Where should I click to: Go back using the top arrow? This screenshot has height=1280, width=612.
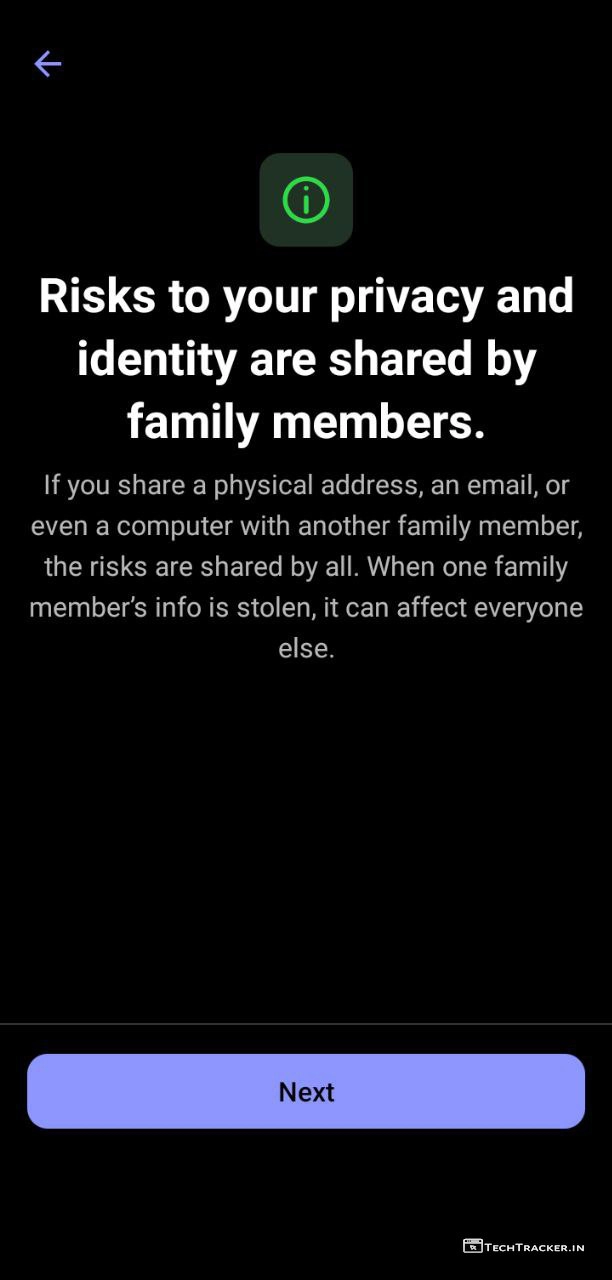point(48,64)
